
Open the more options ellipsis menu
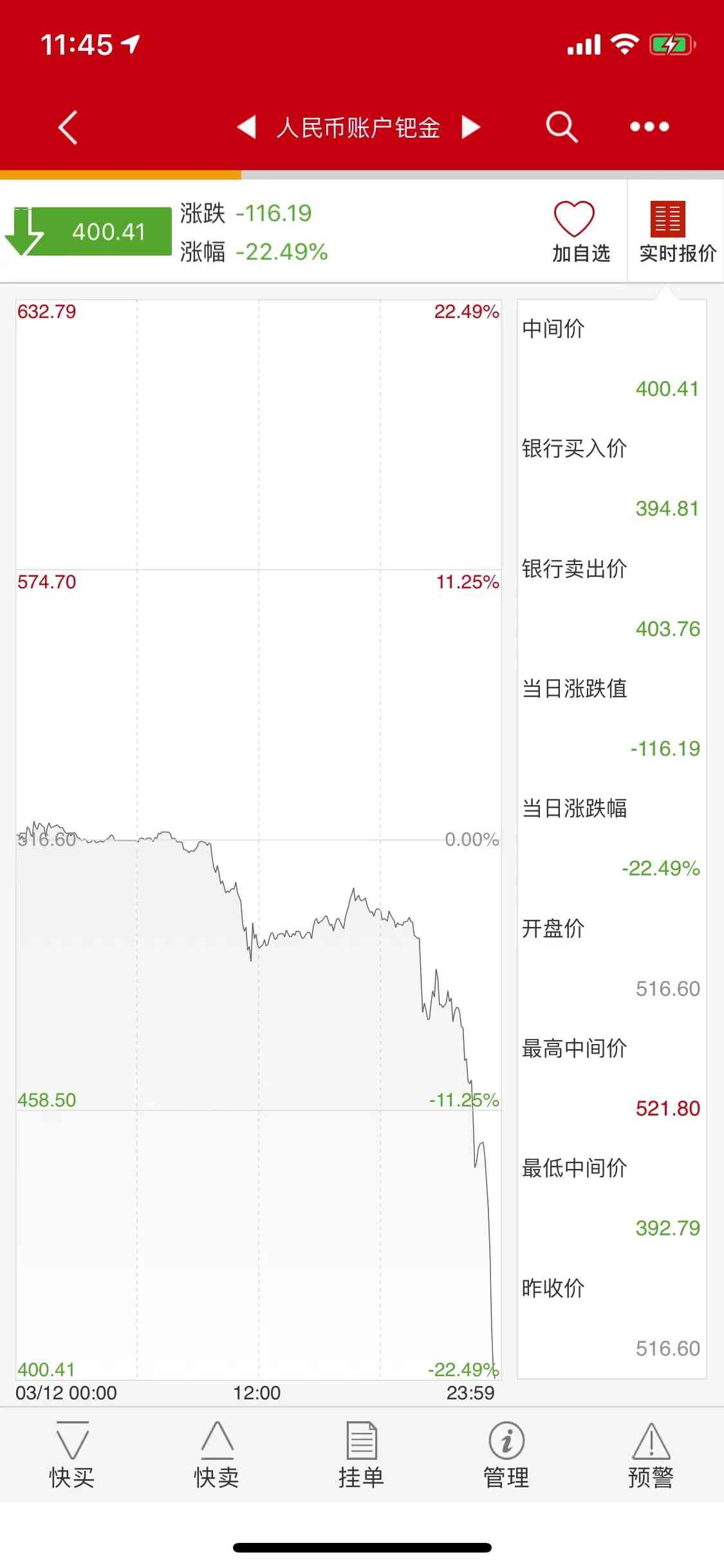pos(647,127)
